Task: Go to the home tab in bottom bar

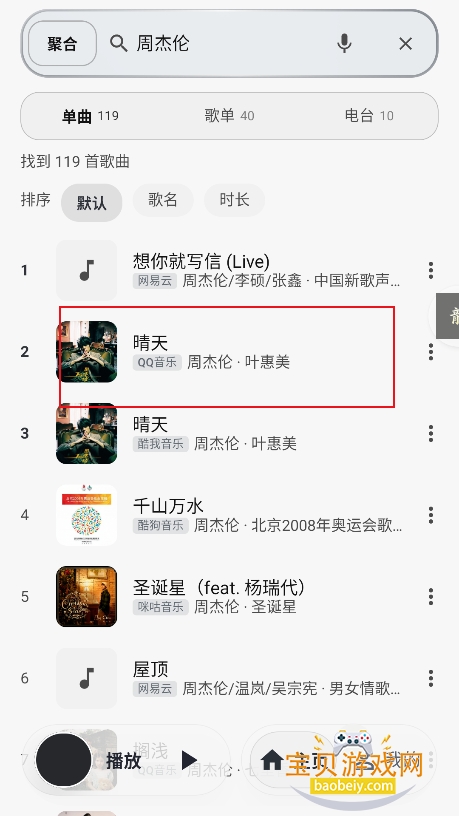Action: point(272,760)
